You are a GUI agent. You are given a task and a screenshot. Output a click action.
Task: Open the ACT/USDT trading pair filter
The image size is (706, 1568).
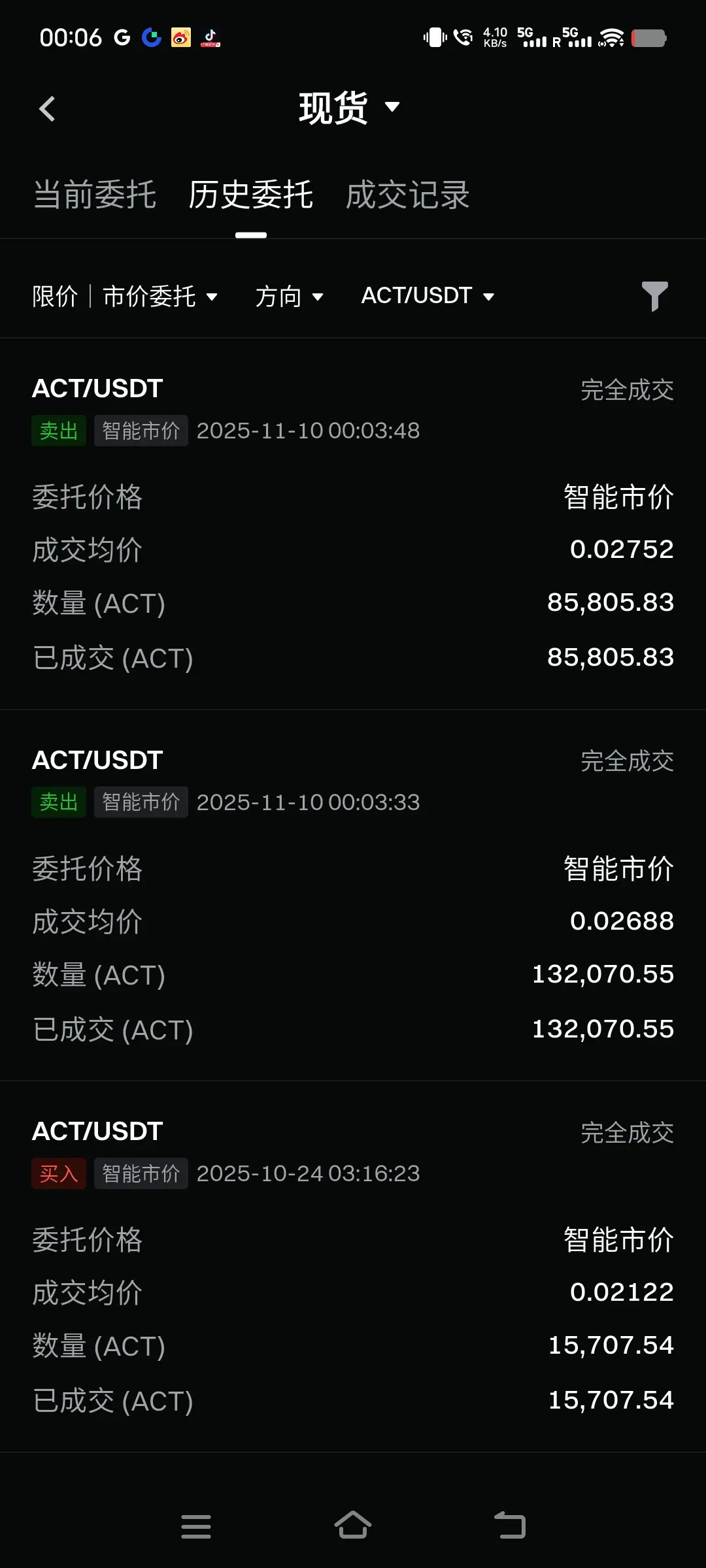[x=428, y=296]
